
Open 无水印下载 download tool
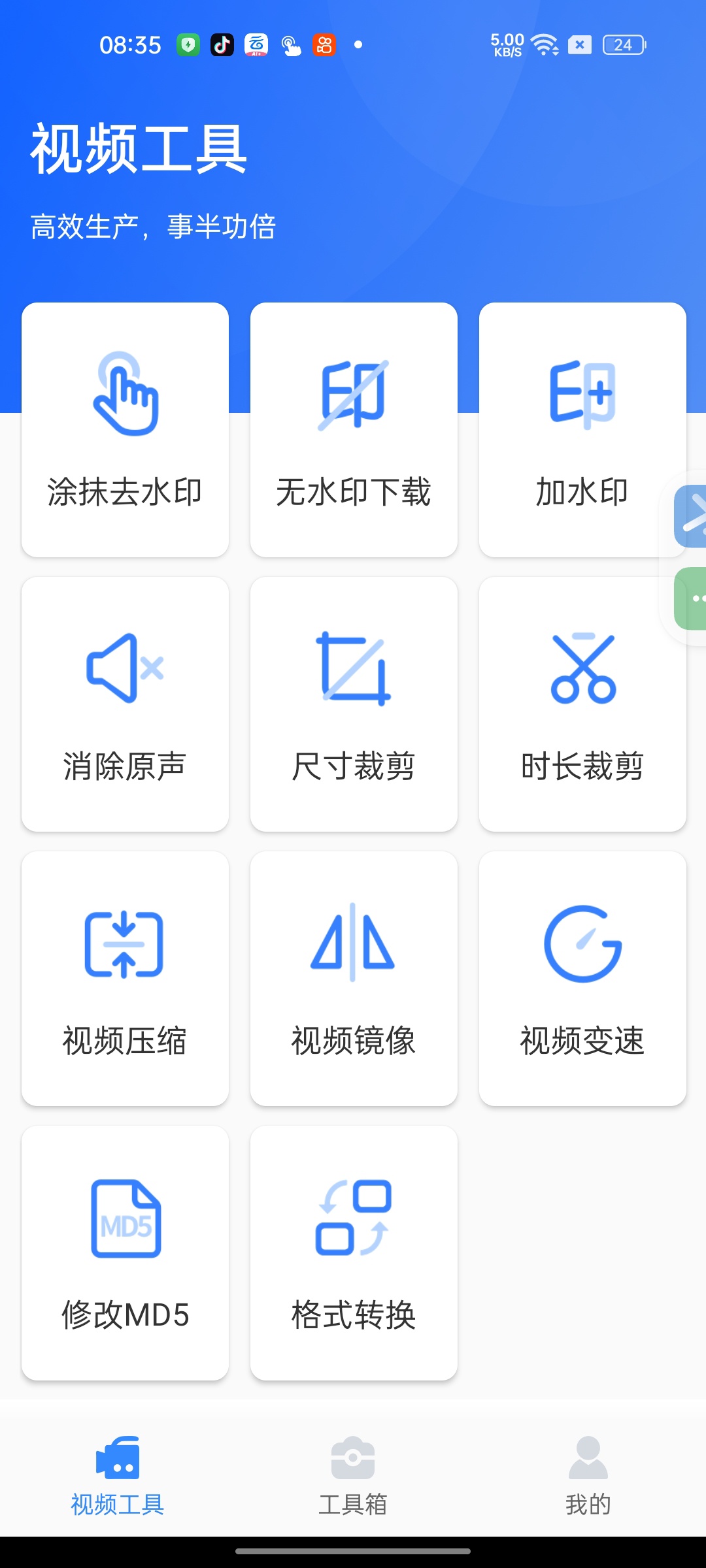coord(354,429)
